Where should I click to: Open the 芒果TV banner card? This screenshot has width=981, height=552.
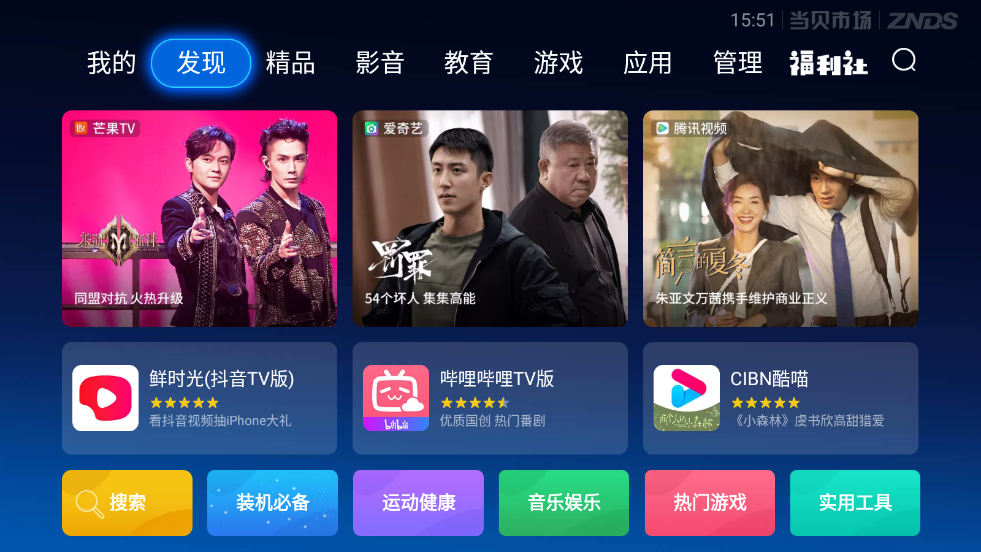[x=200, y=218]
